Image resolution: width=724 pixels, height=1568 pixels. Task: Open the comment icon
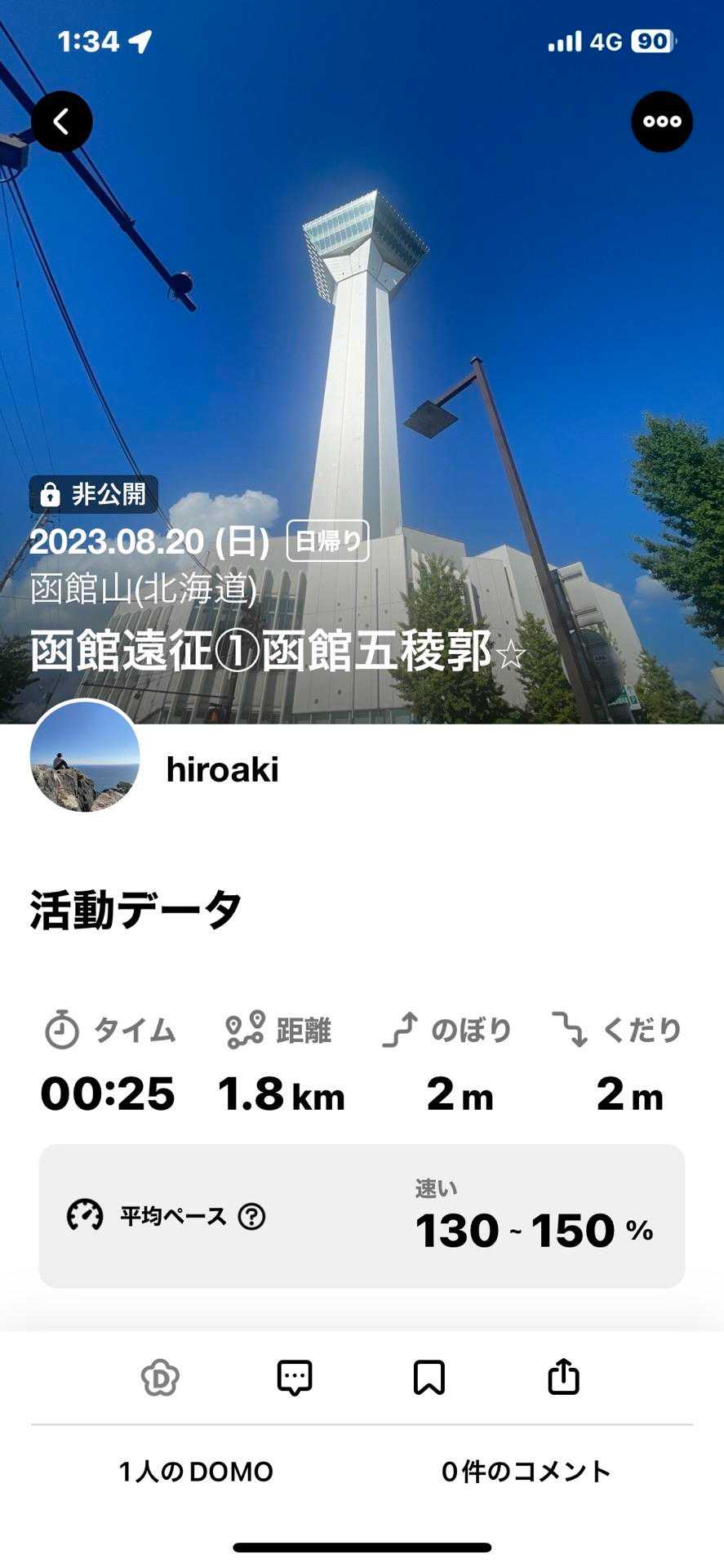(295, 1378)
